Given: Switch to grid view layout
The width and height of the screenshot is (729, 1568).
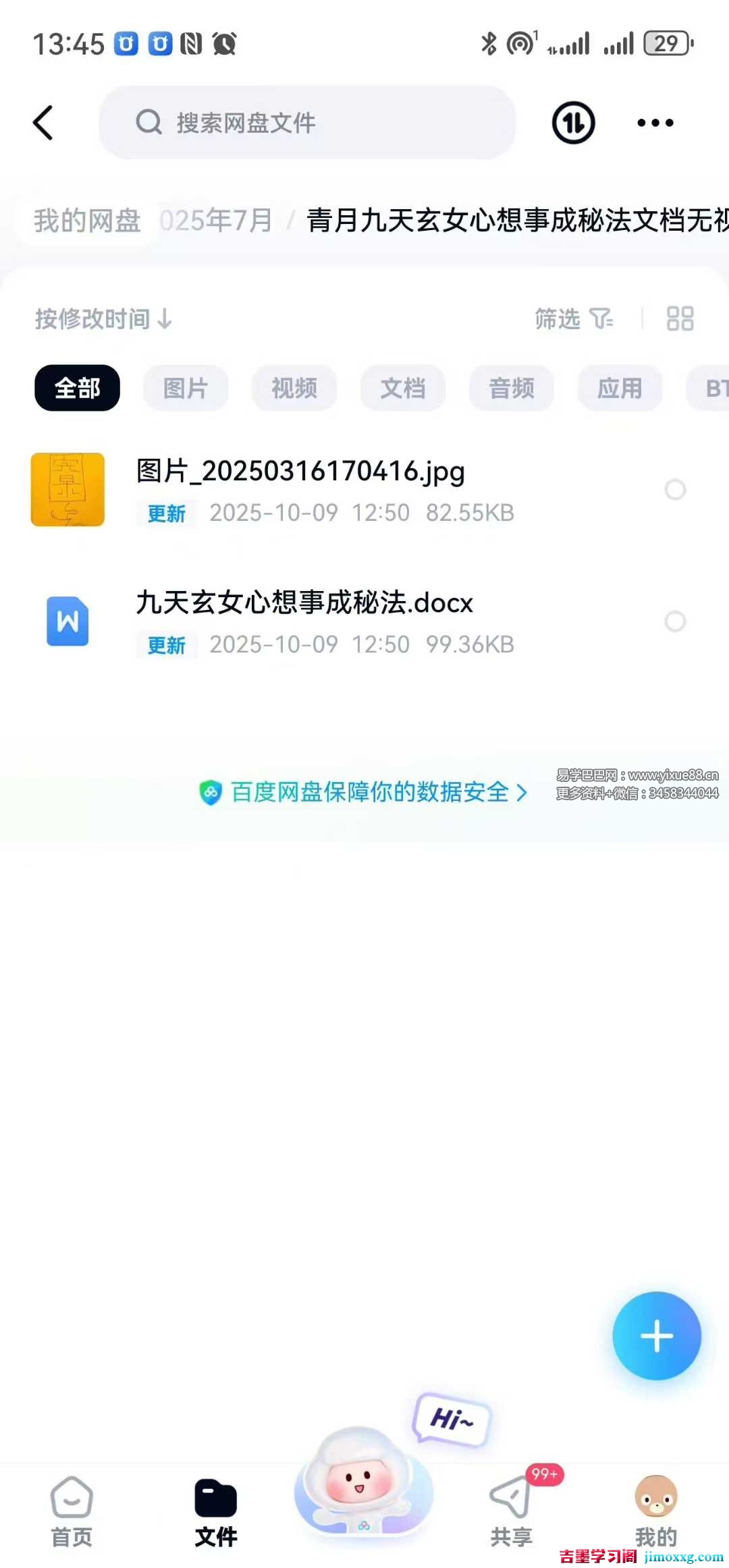Looking at the screenshot, I should (x=680, y=318).
